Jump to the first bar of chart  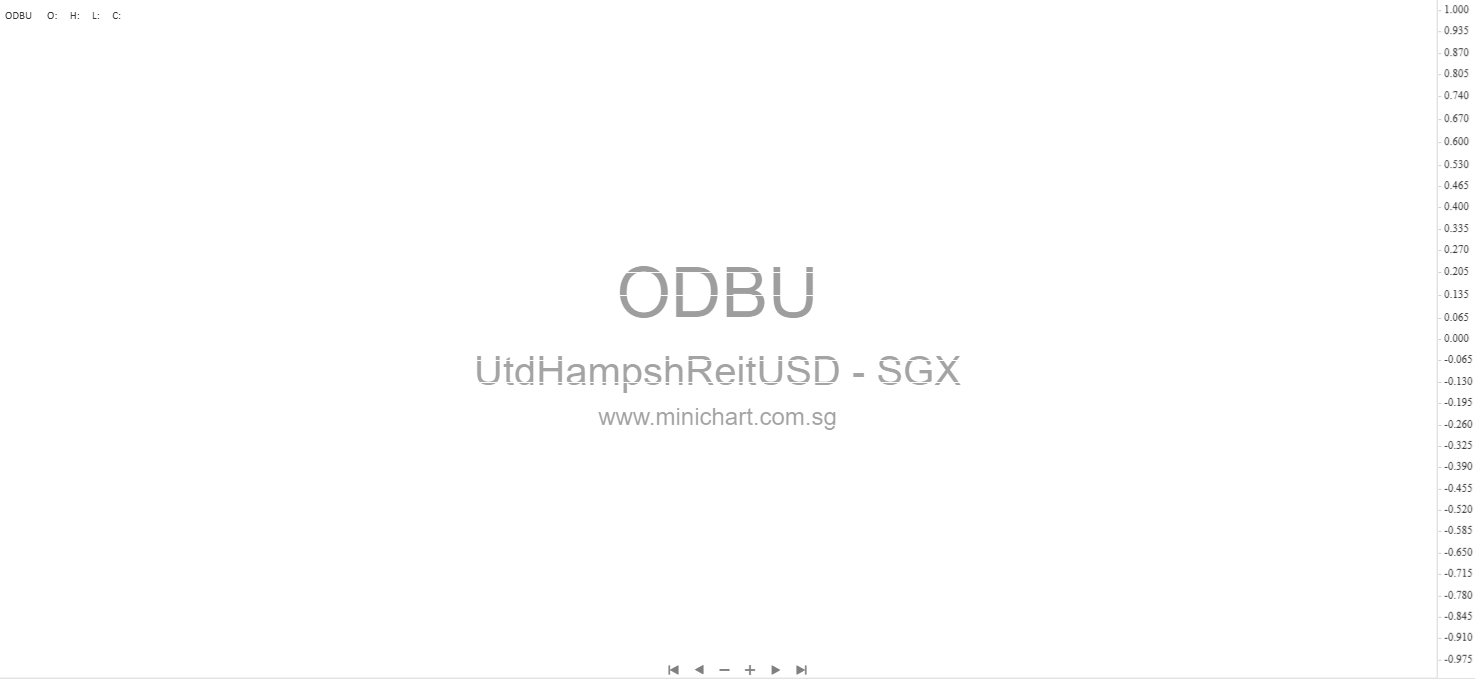673,670
